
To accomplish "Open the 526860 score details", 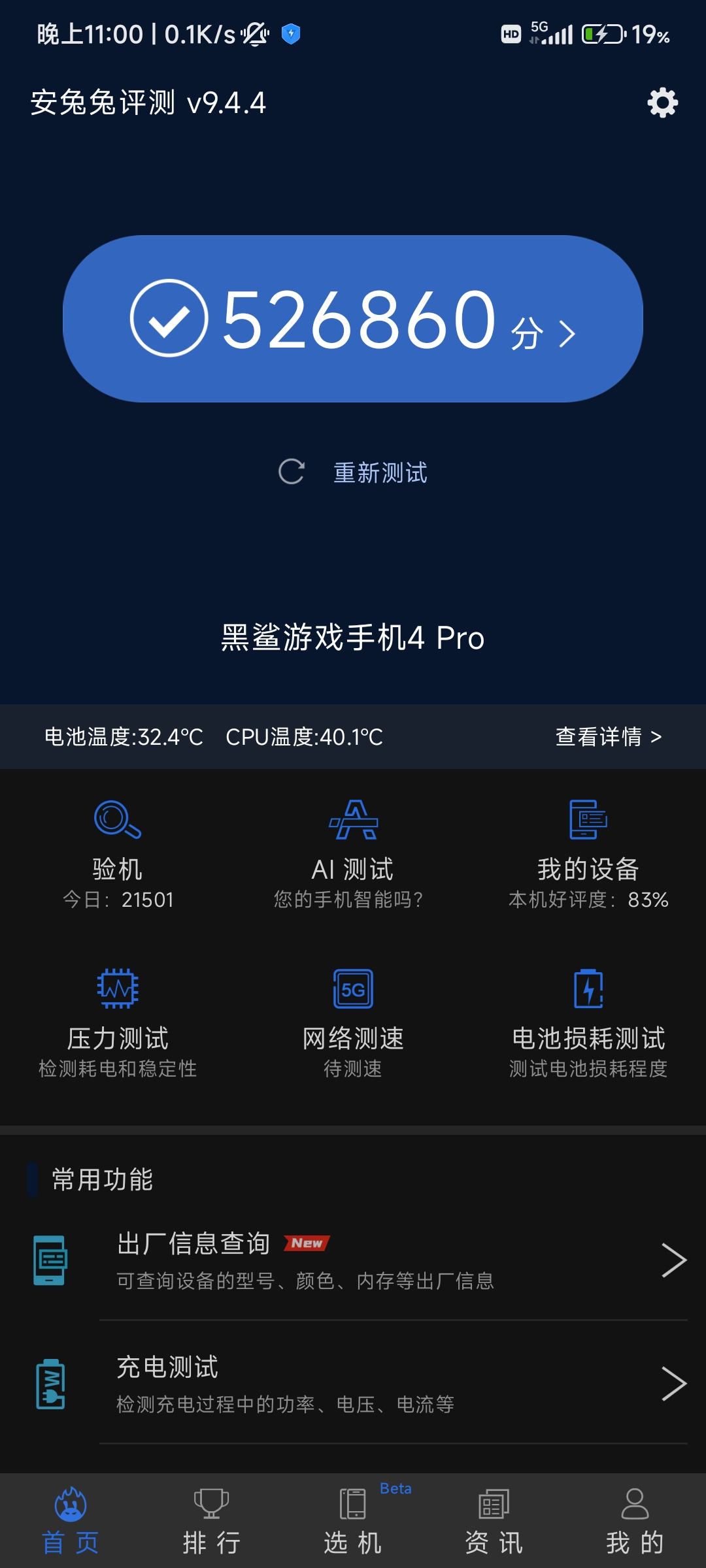I will point(353,319).
